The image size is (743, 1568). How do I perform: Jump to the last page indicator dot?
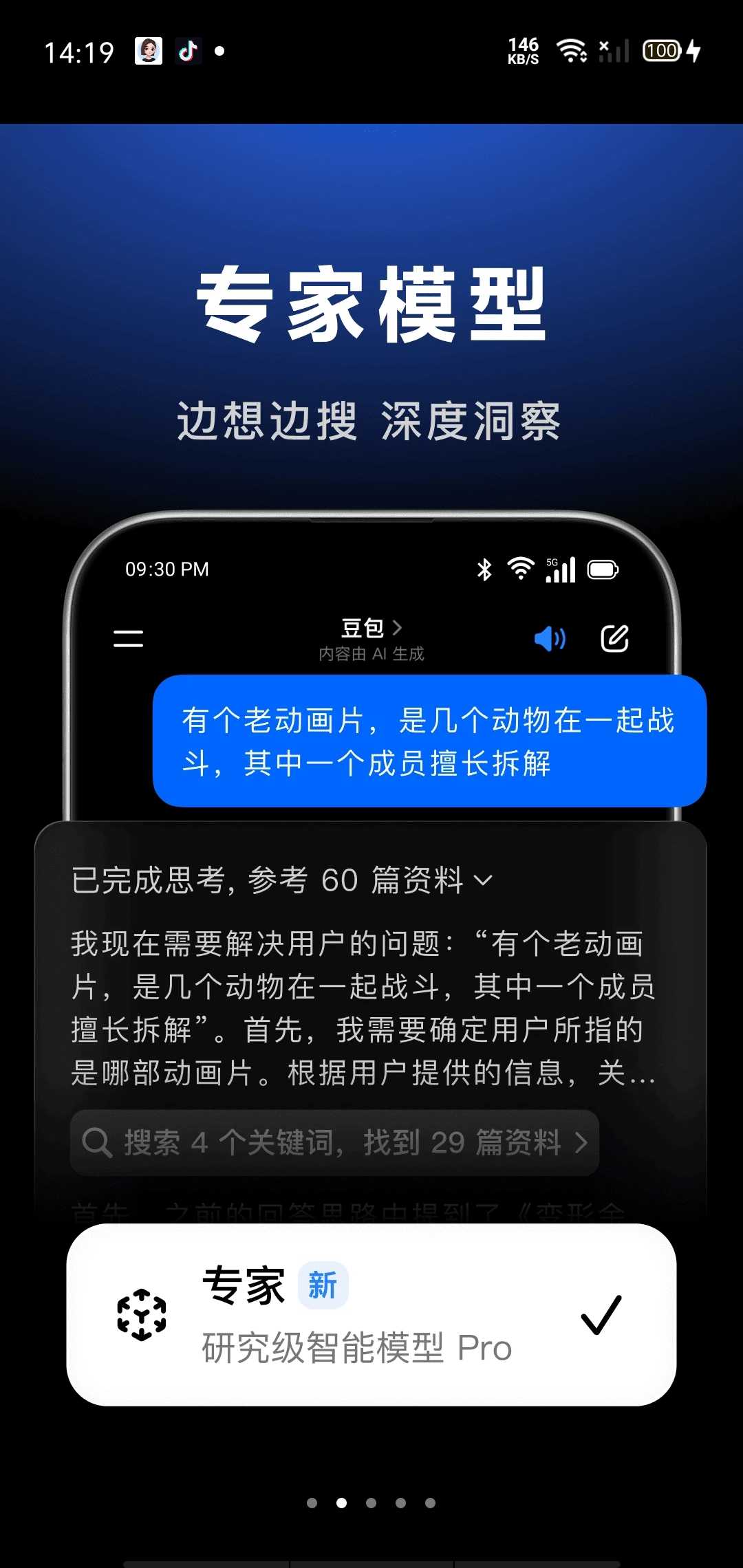pos(430,1503)
